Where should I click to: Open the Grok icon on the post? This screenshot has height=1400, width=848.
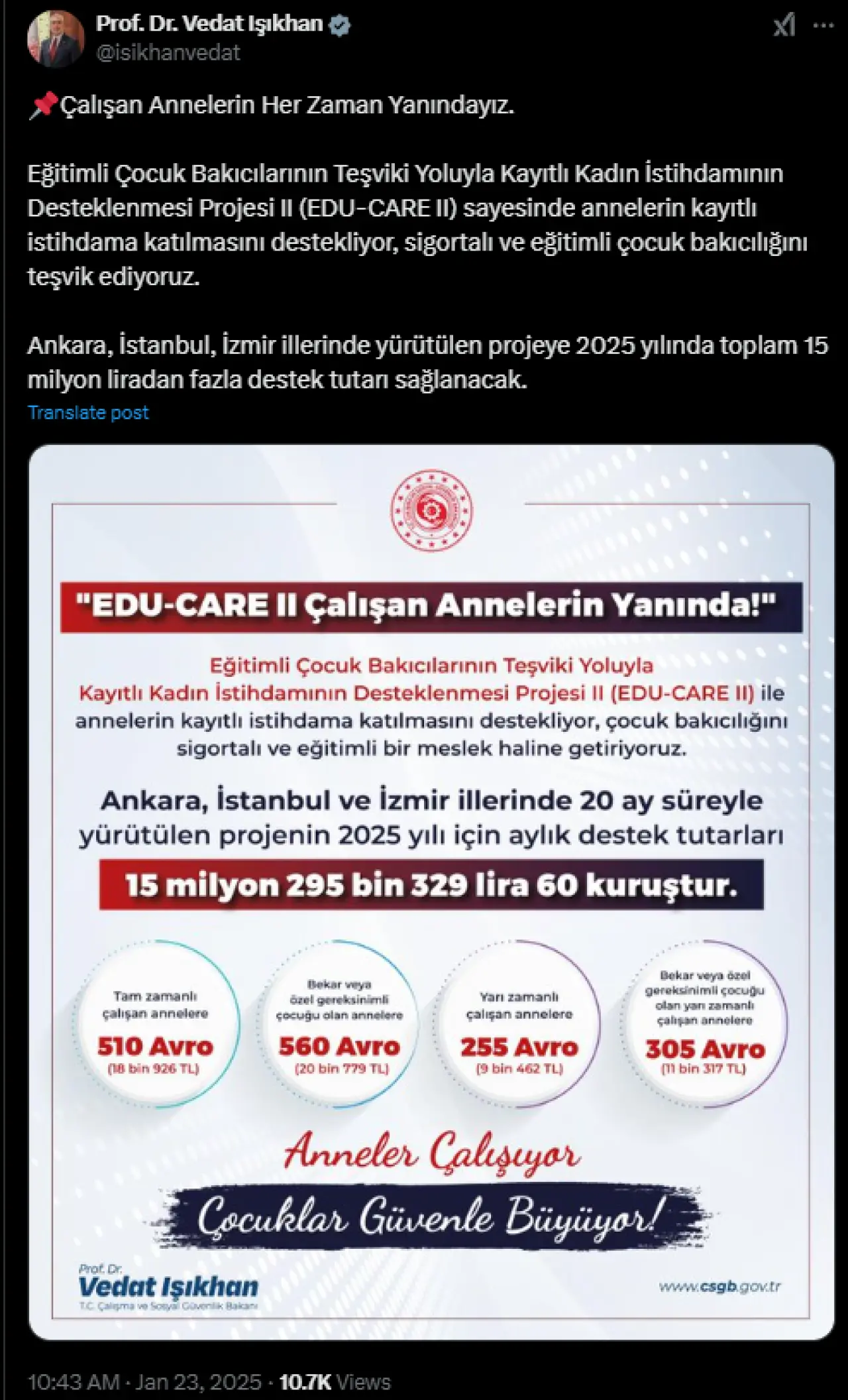[x=784, y=27]
